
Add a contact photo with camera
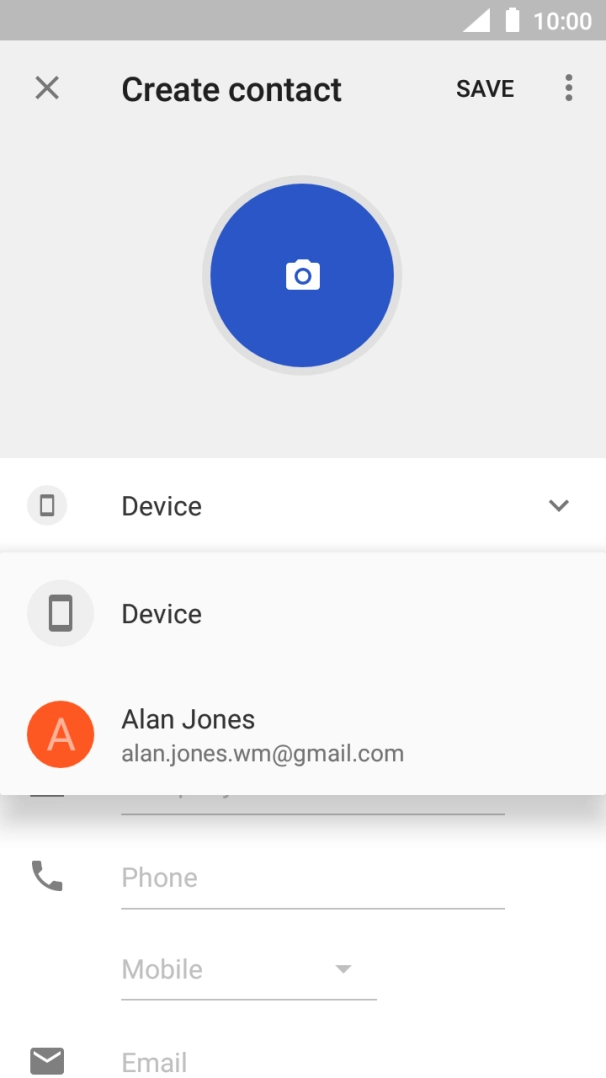[x=302, y=275]
